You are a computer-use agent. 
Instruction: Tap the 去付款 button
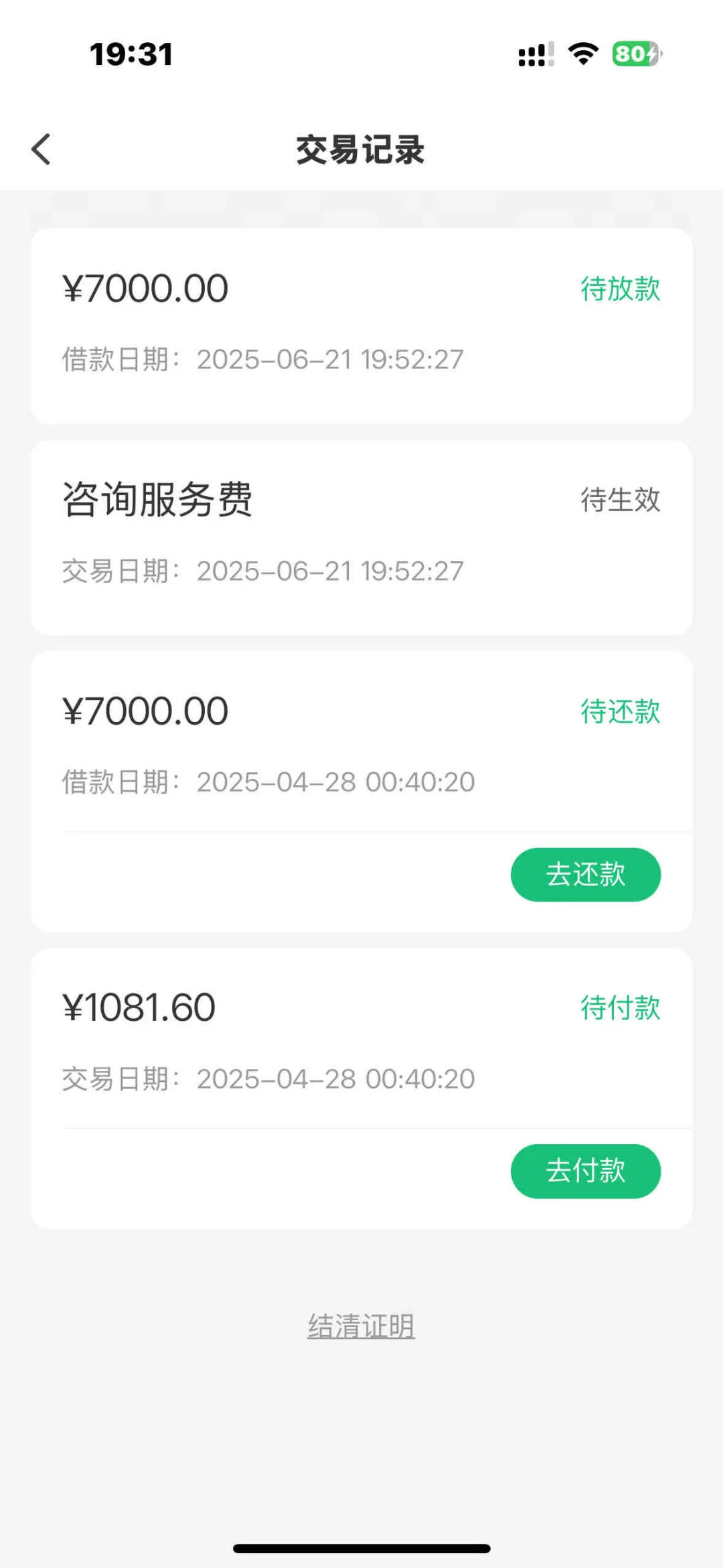click(x=586, y=1171)
